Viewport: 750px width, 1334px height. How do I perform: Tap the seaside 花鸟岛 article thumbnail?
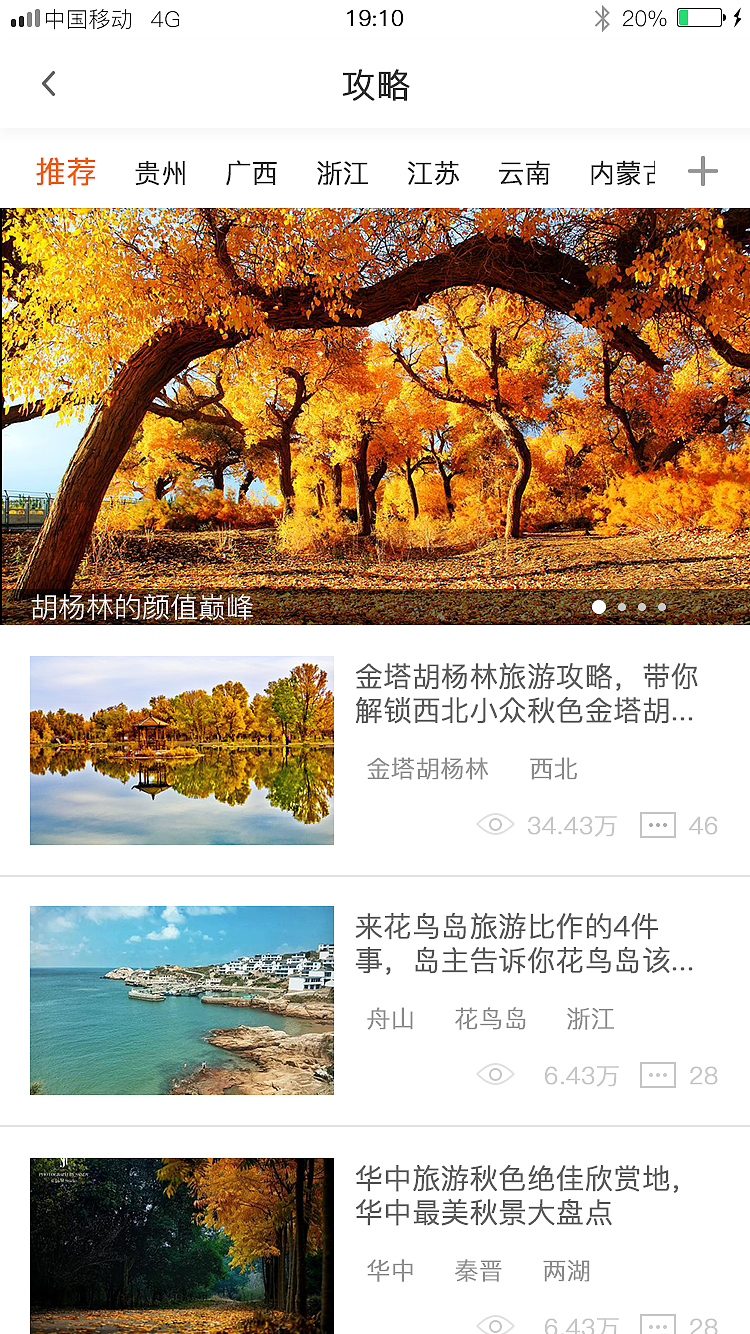[x=181, y=1001]
